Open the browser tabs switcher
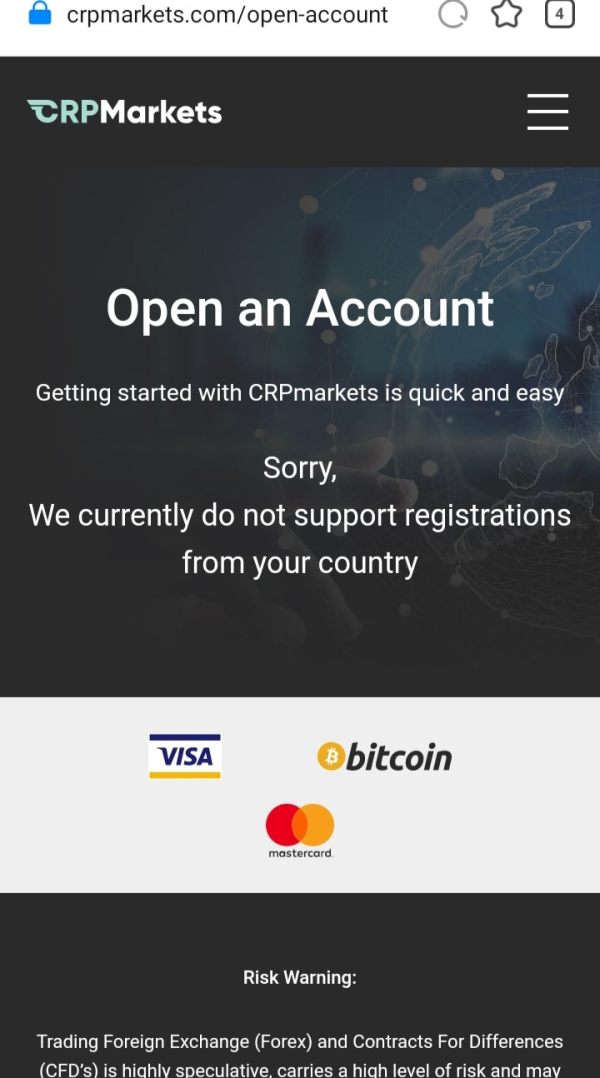Image resolution: width=600 pixels, height=1078 pixels. [559, 14]
